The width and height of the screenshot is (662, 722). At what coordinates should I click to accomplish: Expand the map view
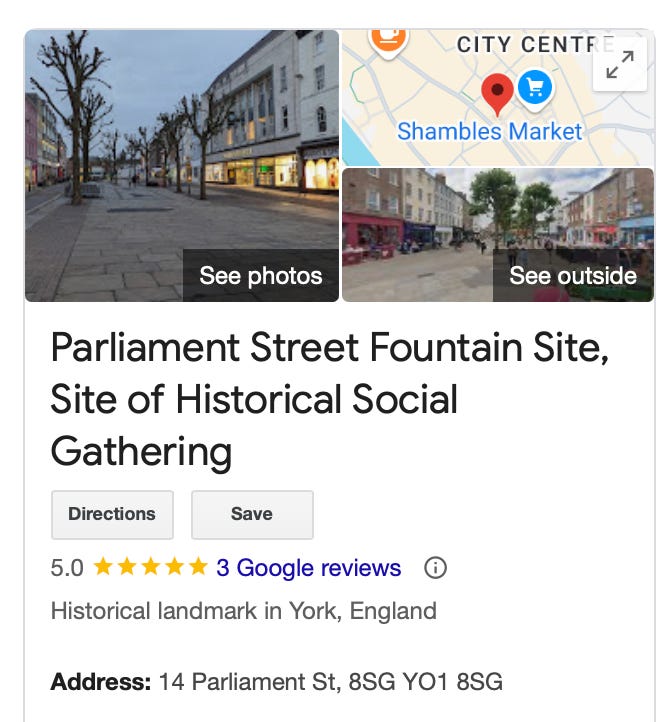pyautogui.click(x=620, y=65)
